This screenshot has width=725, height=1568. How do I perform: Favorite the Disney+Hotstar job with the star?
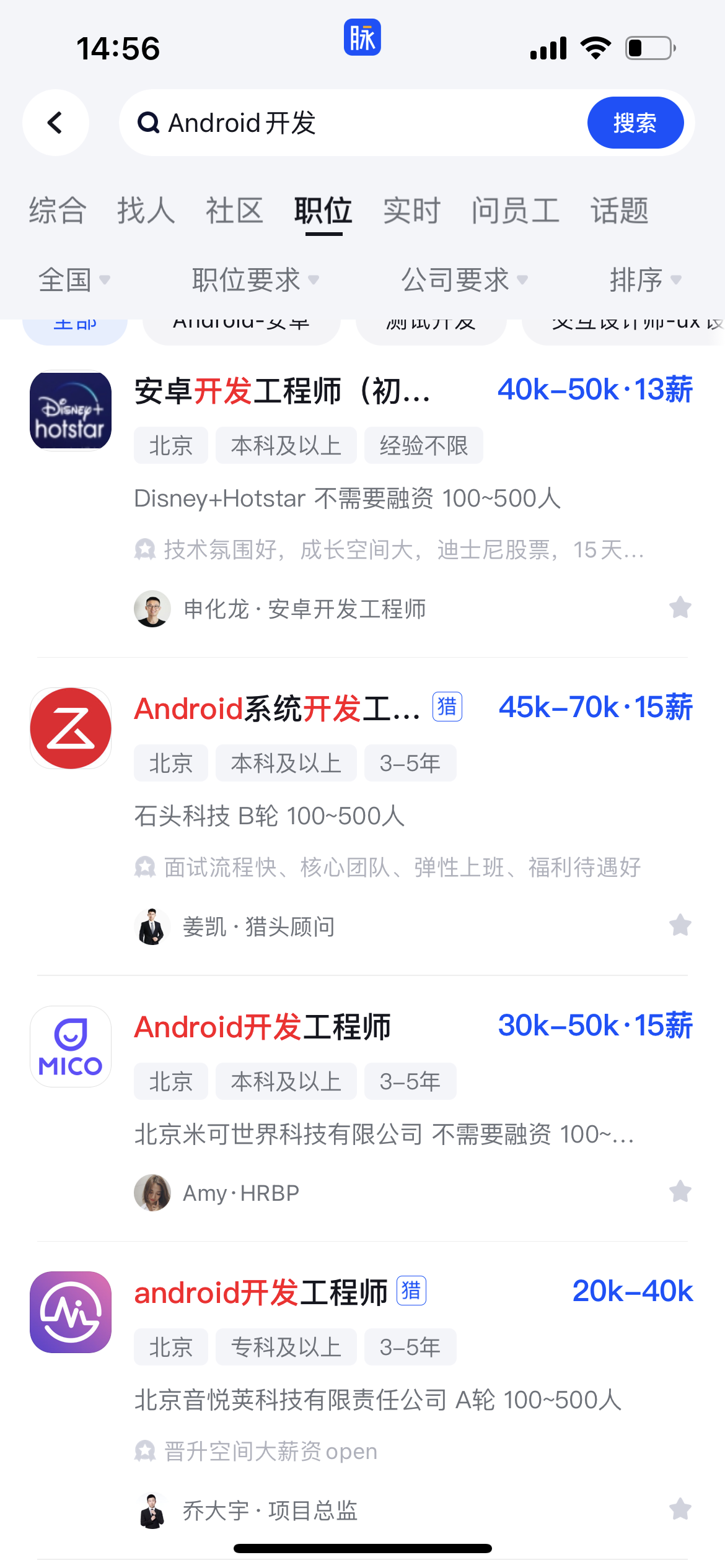680,608
